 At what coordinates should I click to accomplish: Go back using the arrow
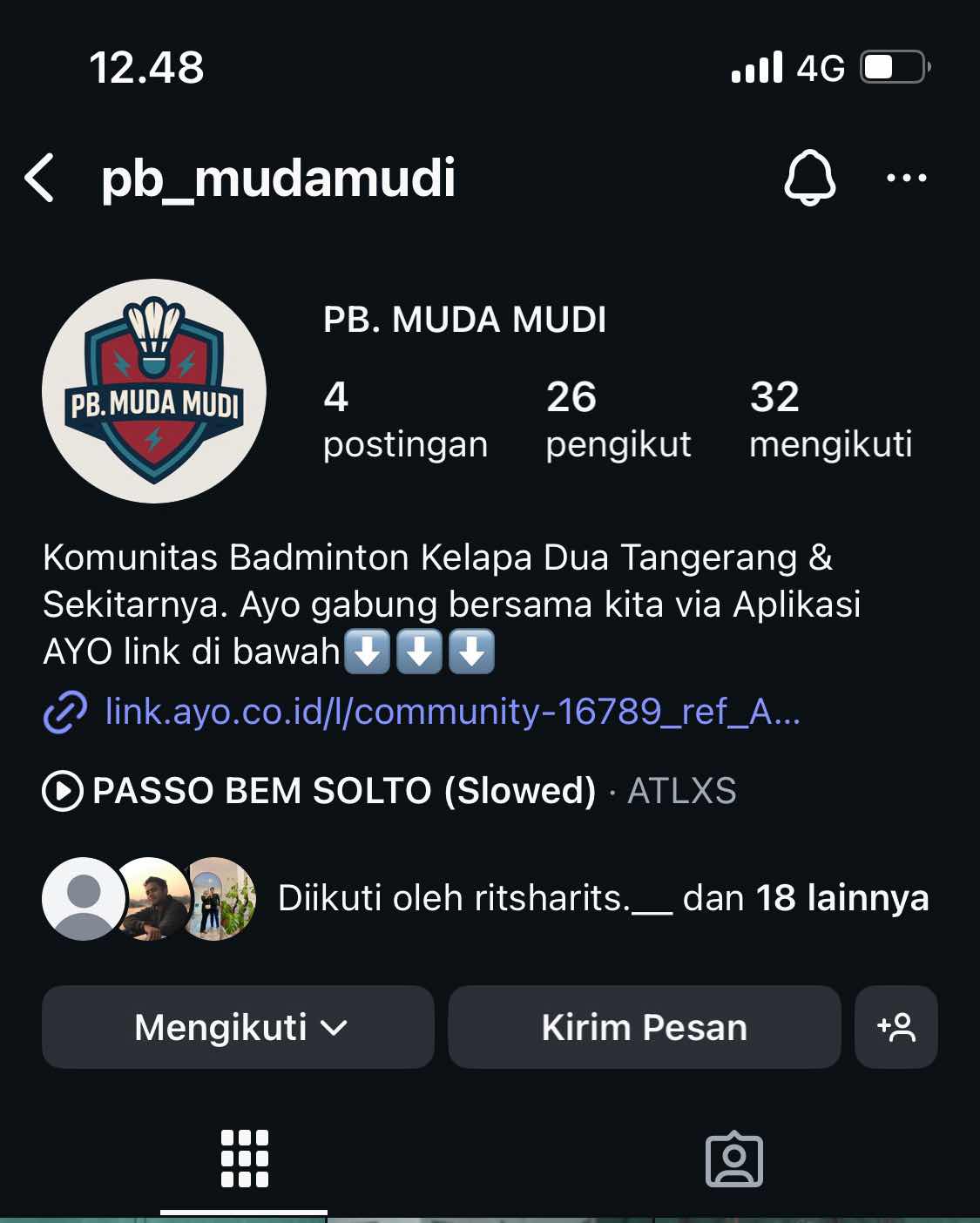tap(40, 179)
